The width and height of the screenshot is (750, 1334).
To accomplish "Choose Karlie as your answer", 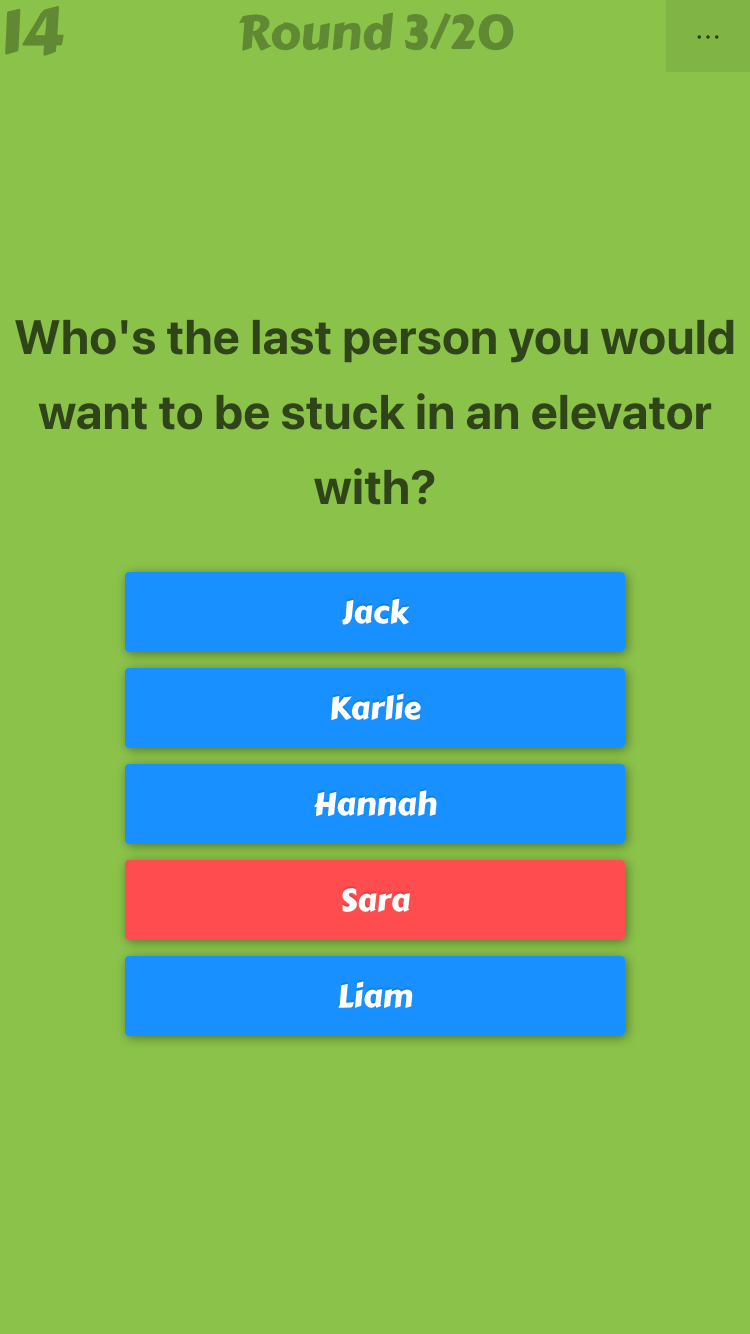I will (x=375, y=708).
